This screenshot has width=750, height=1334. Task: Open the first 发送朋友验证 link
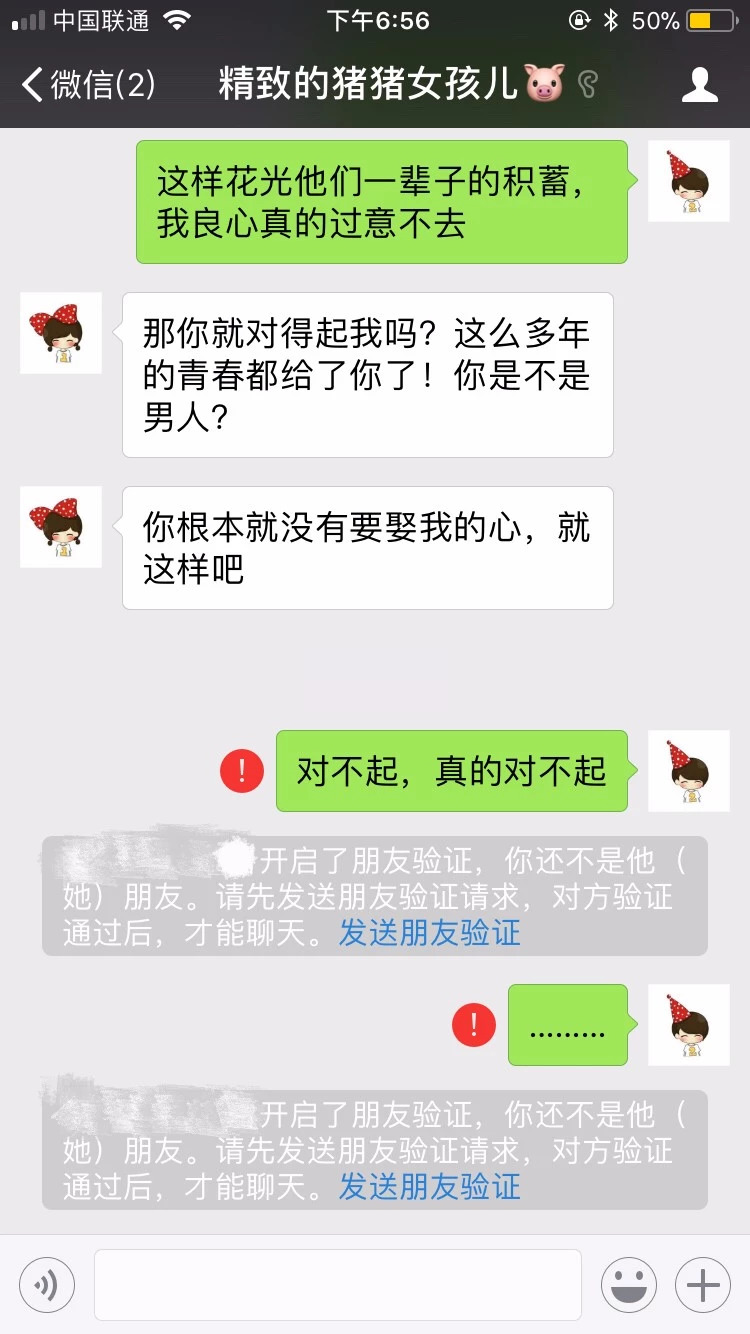tap(430, 933)
